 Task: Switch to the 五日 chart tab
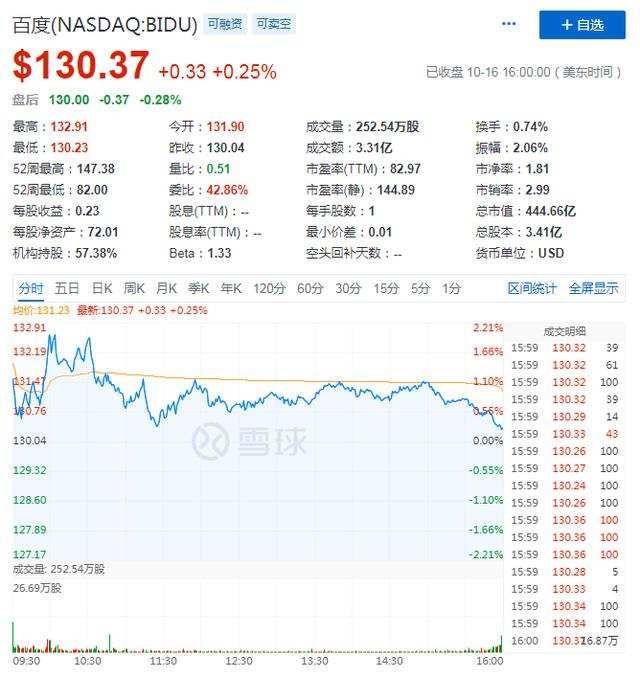pos(67,289)
